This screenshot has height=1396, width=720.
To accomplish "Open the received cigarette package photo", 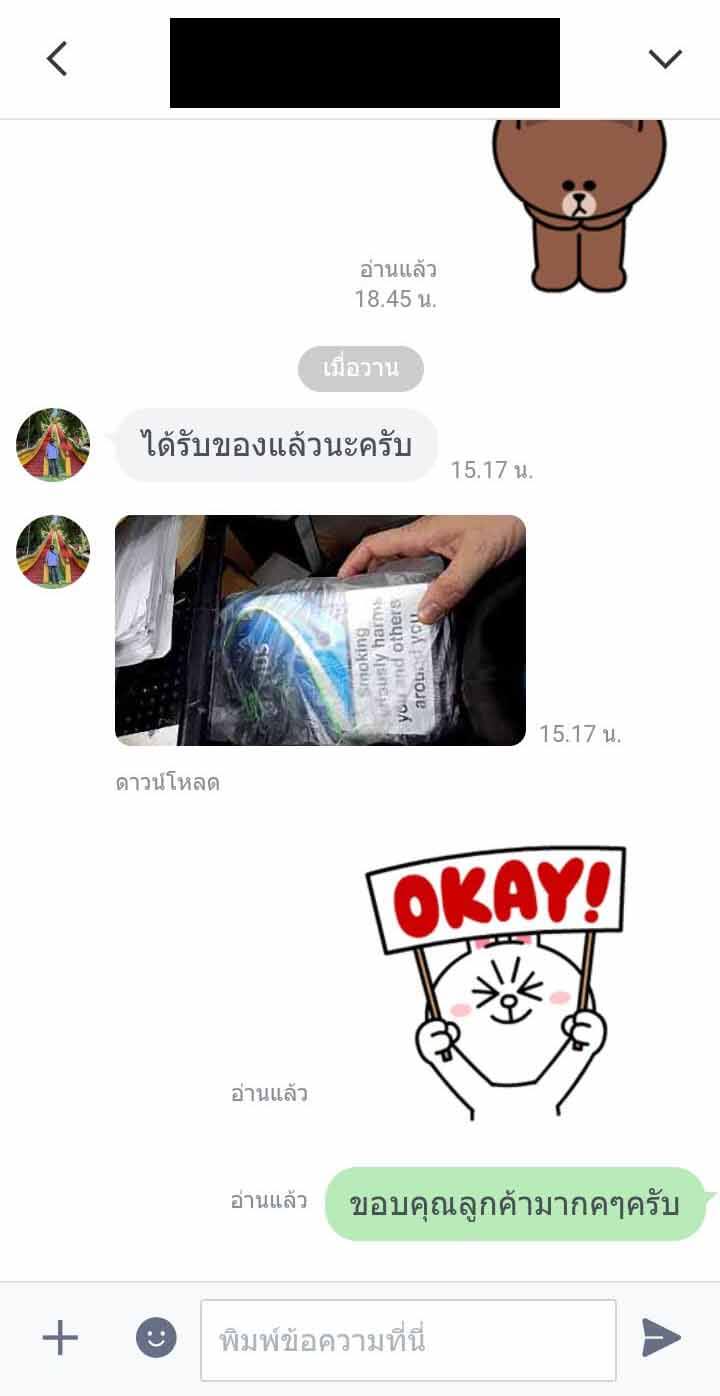I will pos(320,630).
